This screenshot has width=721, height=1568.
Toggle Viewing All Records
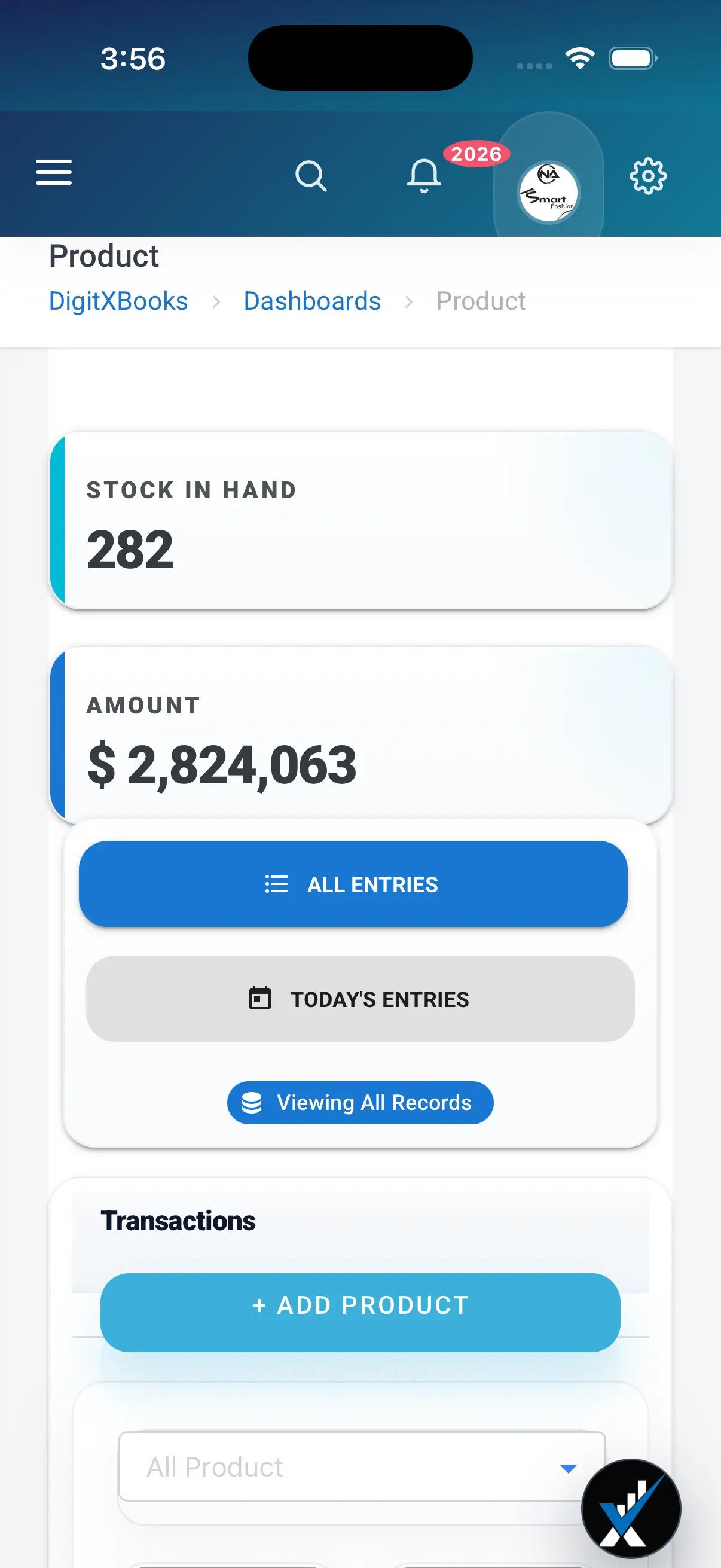pyautogui.click(x=360, y=1102)
